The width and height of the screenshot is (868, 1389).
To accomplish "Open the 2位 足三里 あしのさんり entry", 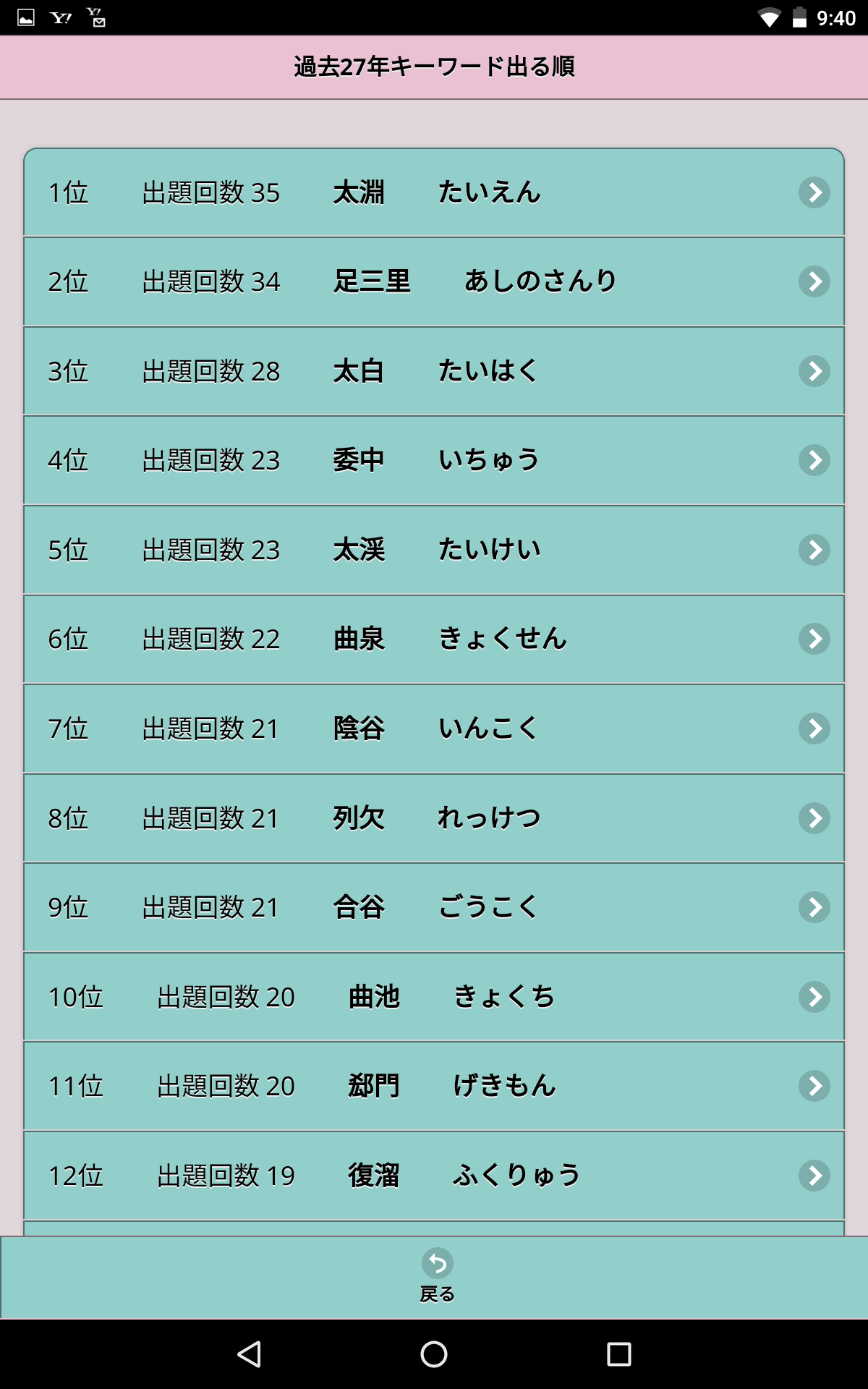I will tap(434, 281).
